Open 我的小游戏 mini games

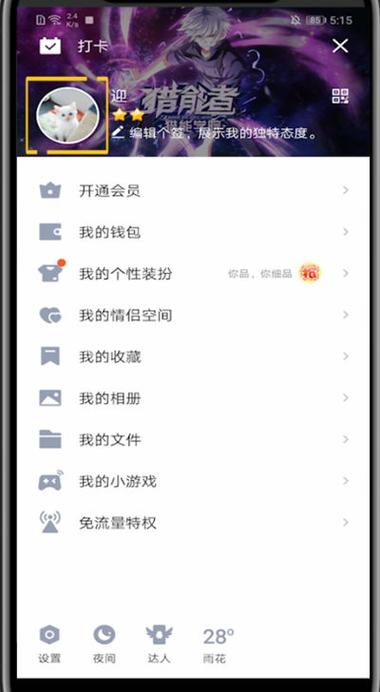193,481
